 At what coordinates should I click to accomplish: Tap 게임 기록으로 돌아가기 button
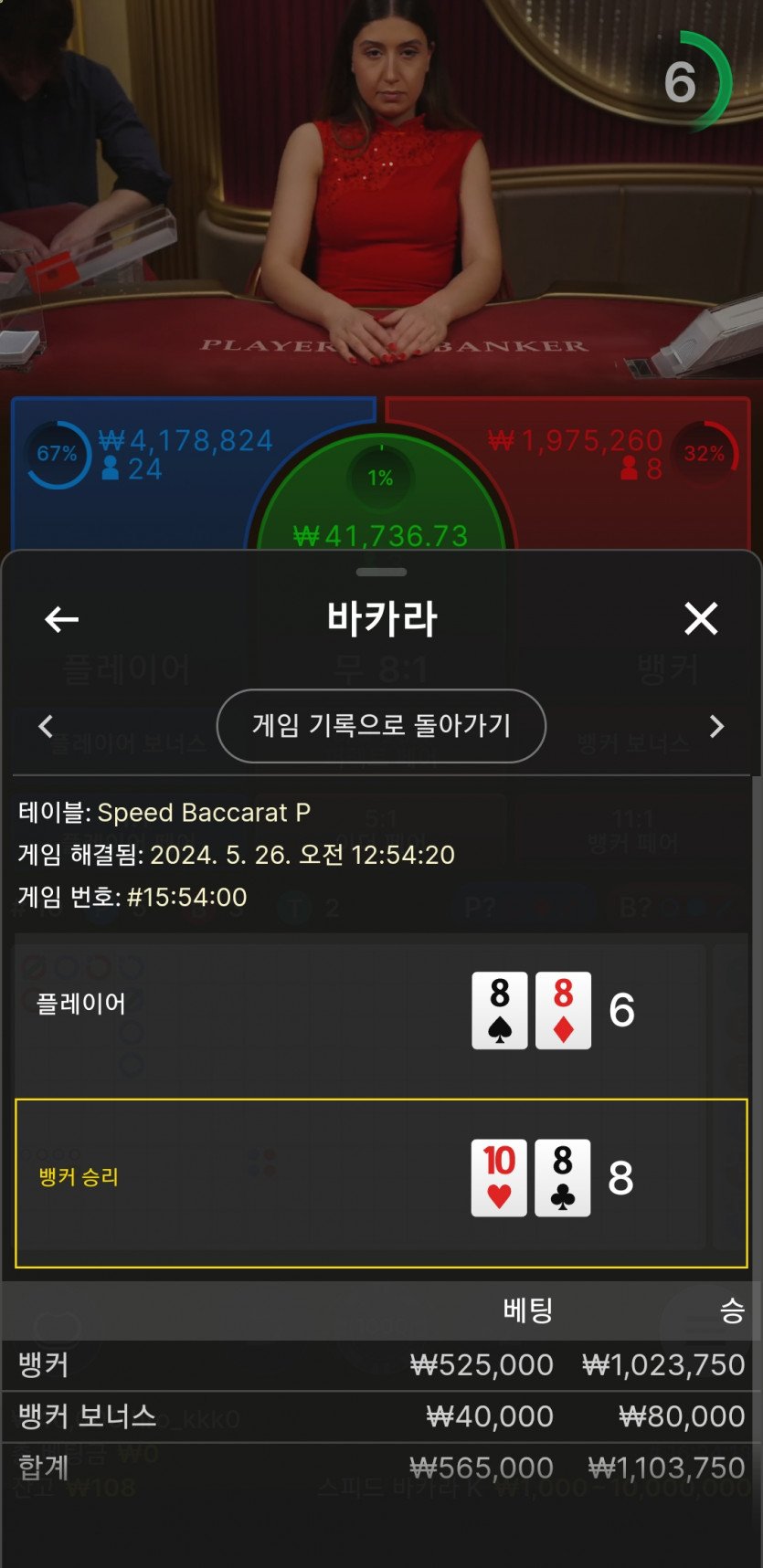[381, 726]
